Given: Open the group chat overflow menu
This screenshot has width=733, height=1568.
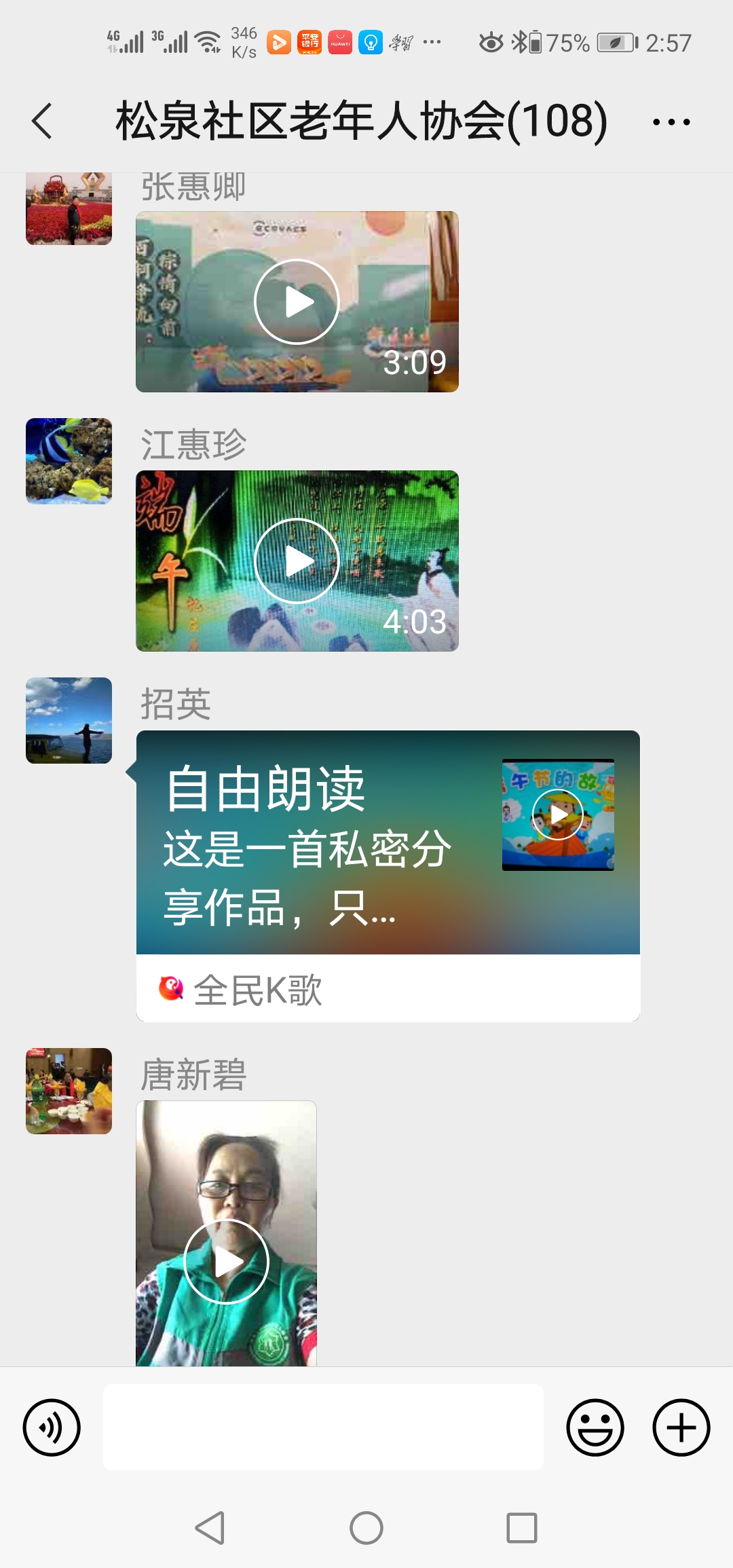Looking at the screenshot, I should coord(671,122).
